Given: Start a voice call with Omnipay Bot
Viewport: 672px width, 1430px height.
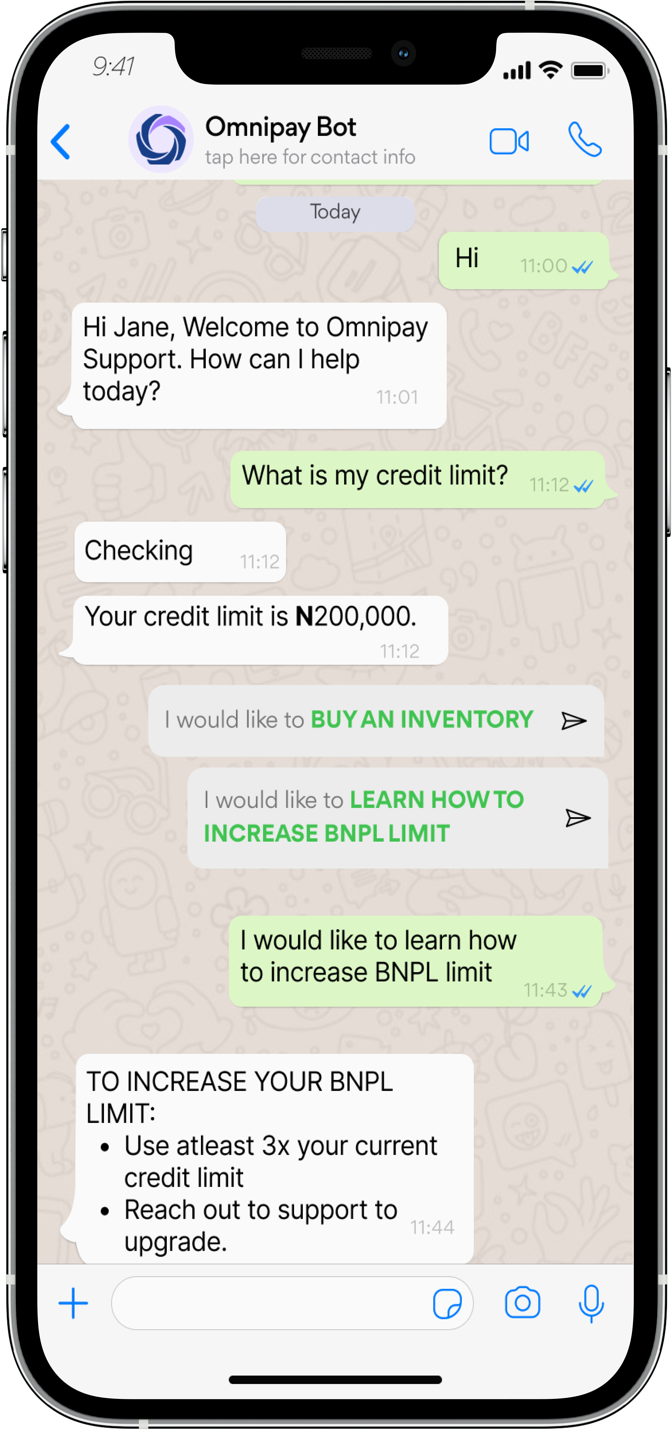Looking at the screenshot, I should tap(585, 140).
